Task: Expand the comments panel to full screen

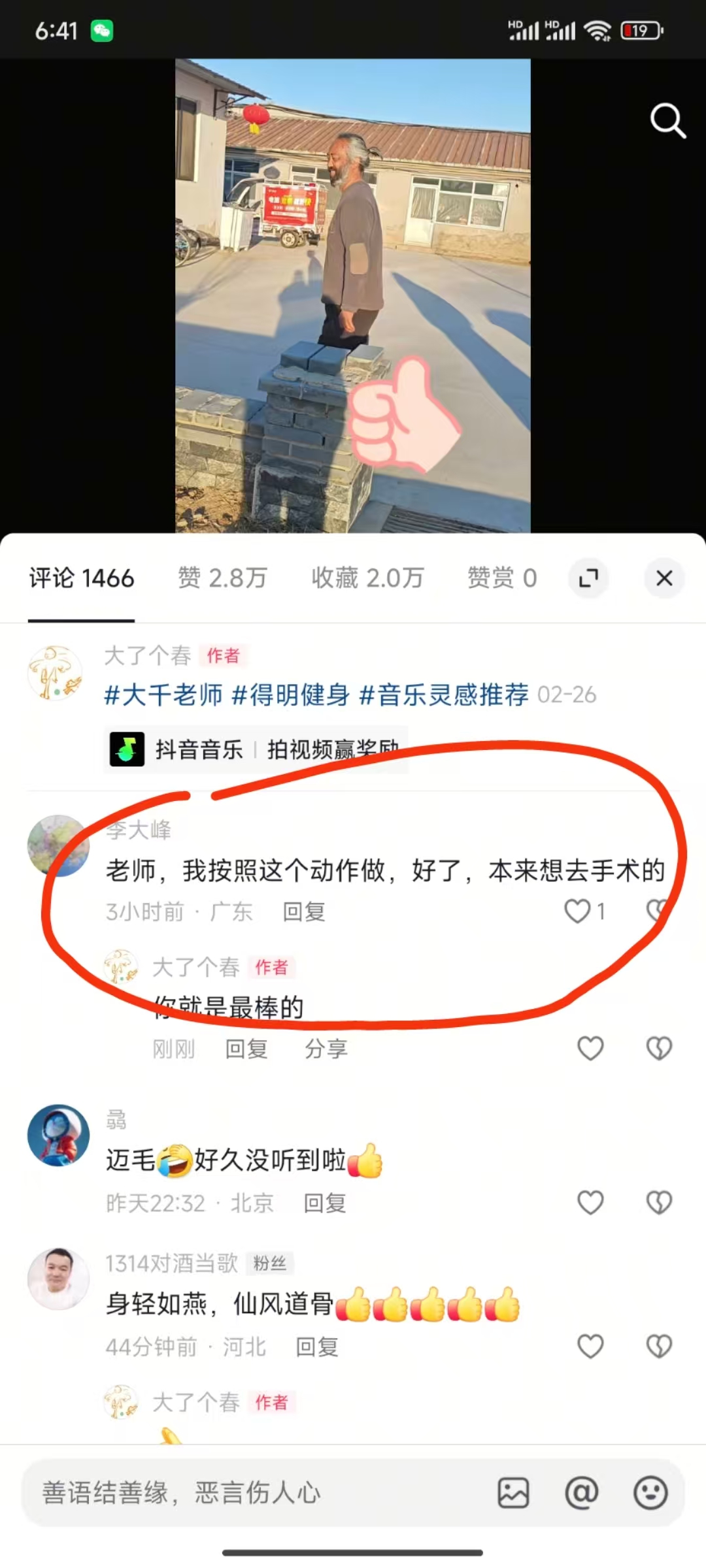Action: (588, 578)
